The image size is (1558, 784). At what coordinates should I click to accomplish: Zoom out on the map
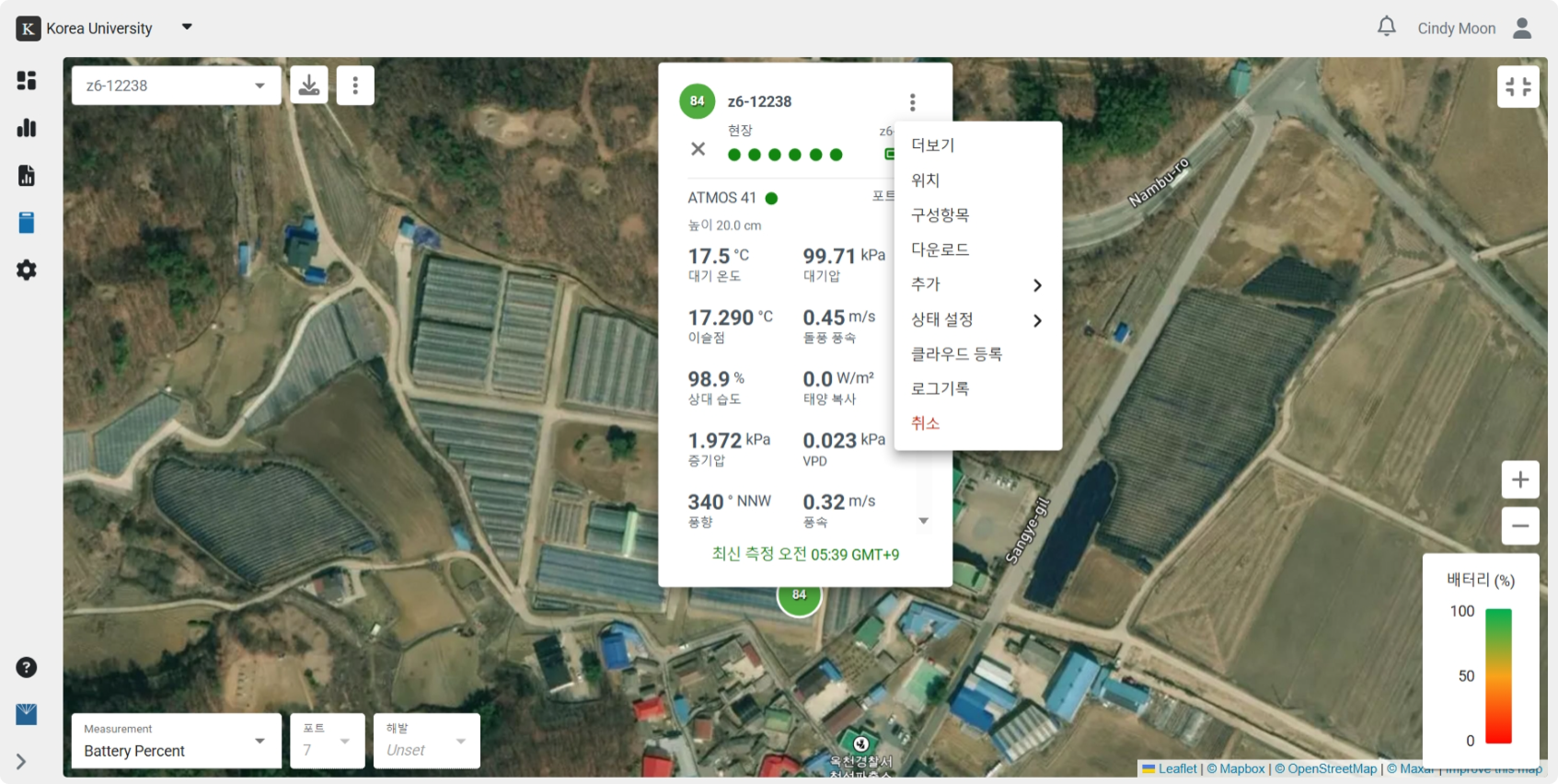pyautogui.click(x=1519, y=526)
